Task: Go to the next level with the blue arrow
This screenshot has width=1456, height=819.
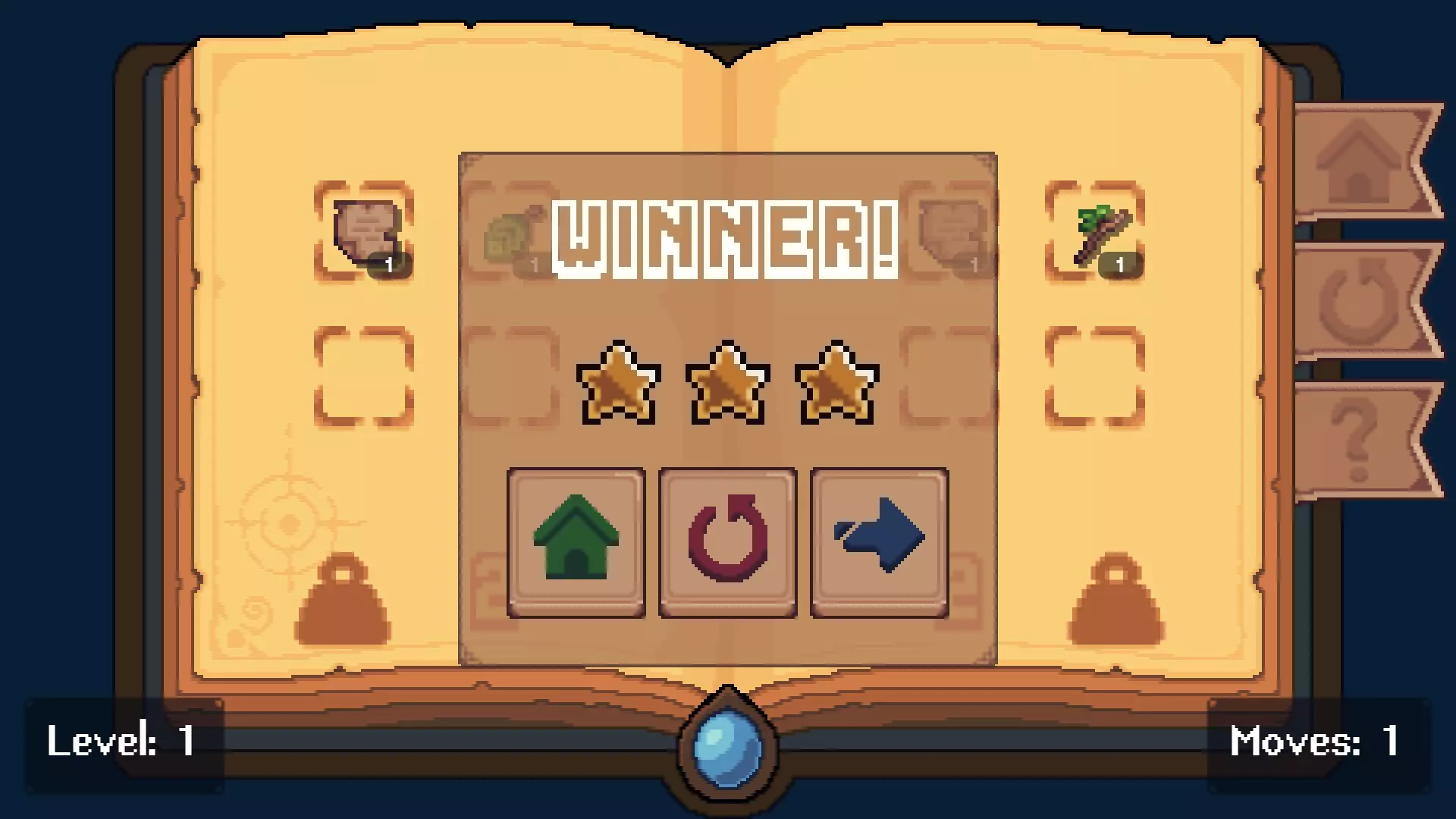Action: tap(880, 541)
